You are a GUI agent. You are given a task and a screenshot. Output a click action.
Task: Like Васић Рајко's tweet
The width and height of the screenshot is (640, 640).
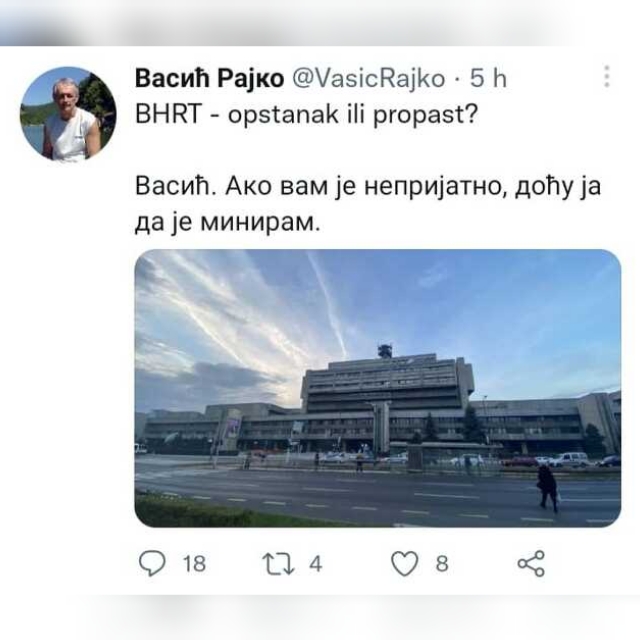[403, 564]
